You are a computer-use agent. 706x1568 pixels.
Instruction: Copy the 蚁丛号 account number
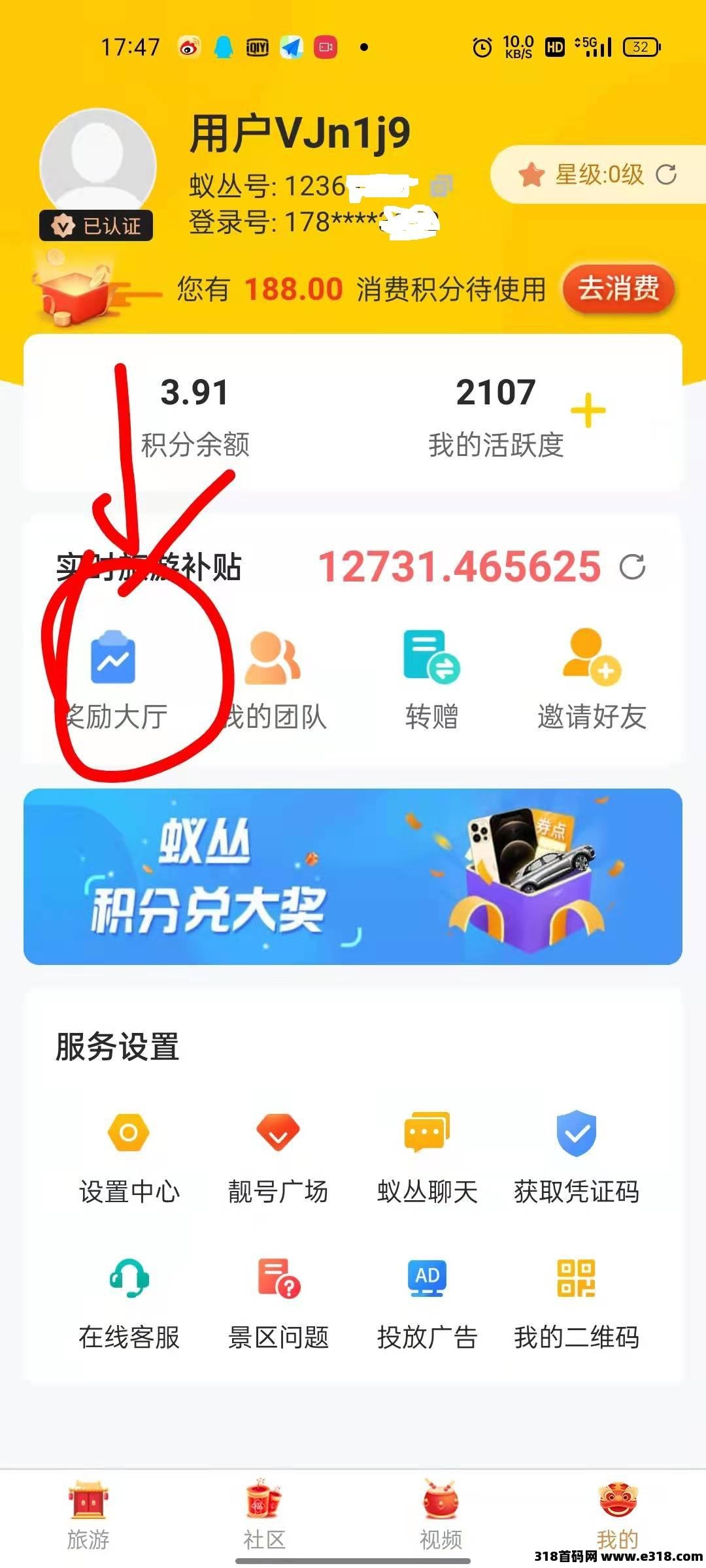pyautogui.click(x=441, y=186)
